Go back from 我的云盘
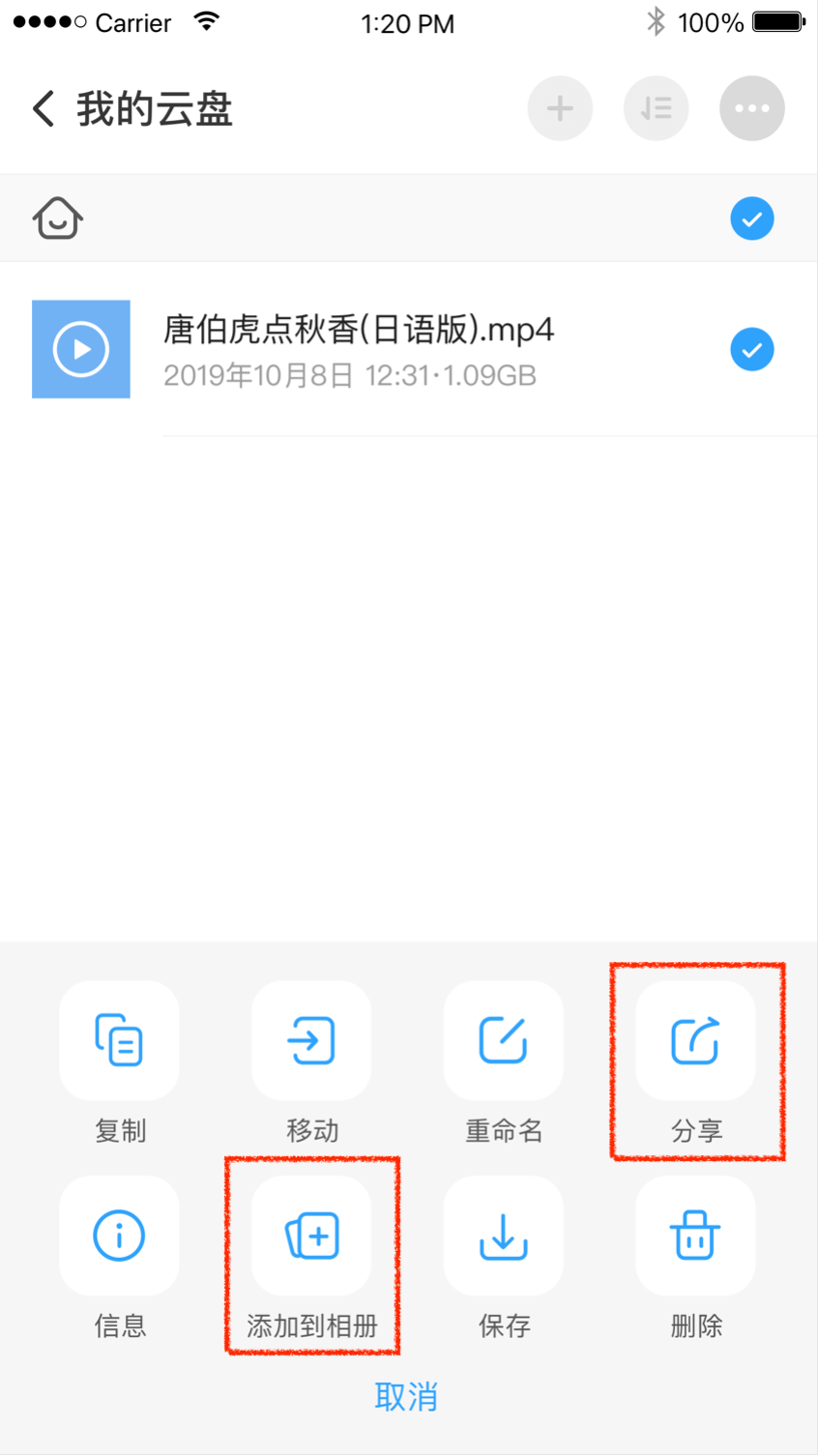The image size is (818, 1456). pos(44,108)
